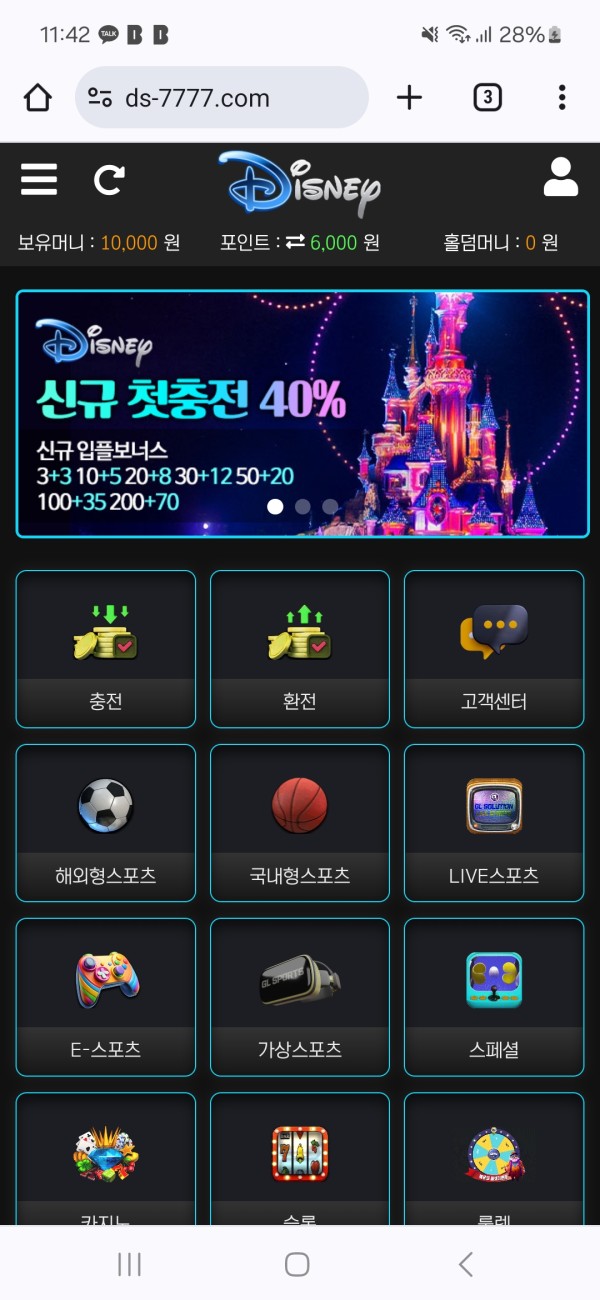Viewport: 600px width, 1300px height.
Task: Select the 국내형스포츠 tile
Action: 300,823
